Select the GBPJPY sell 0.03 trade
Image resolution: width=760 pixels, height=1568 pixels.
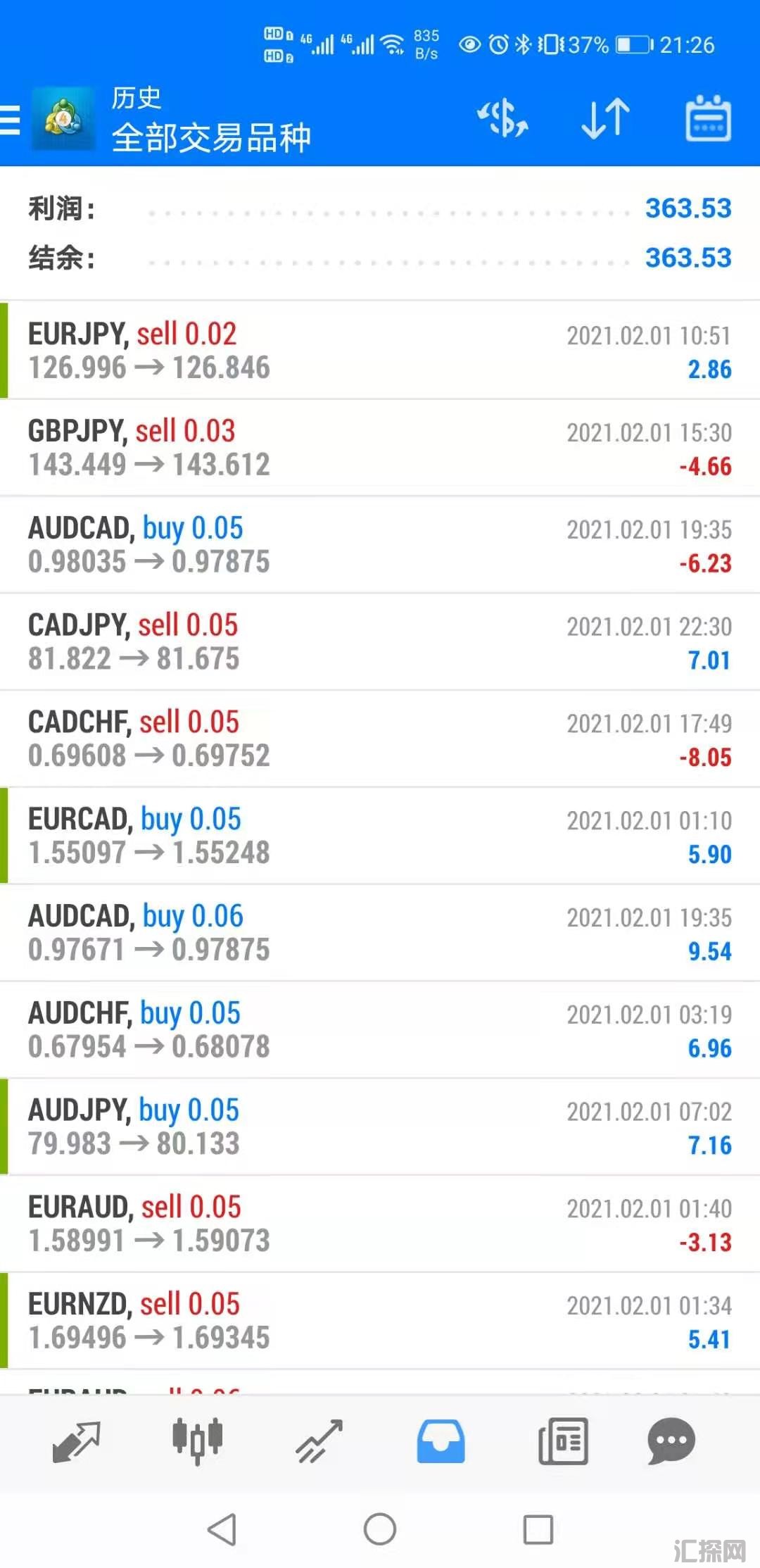(x=380, y=448)
